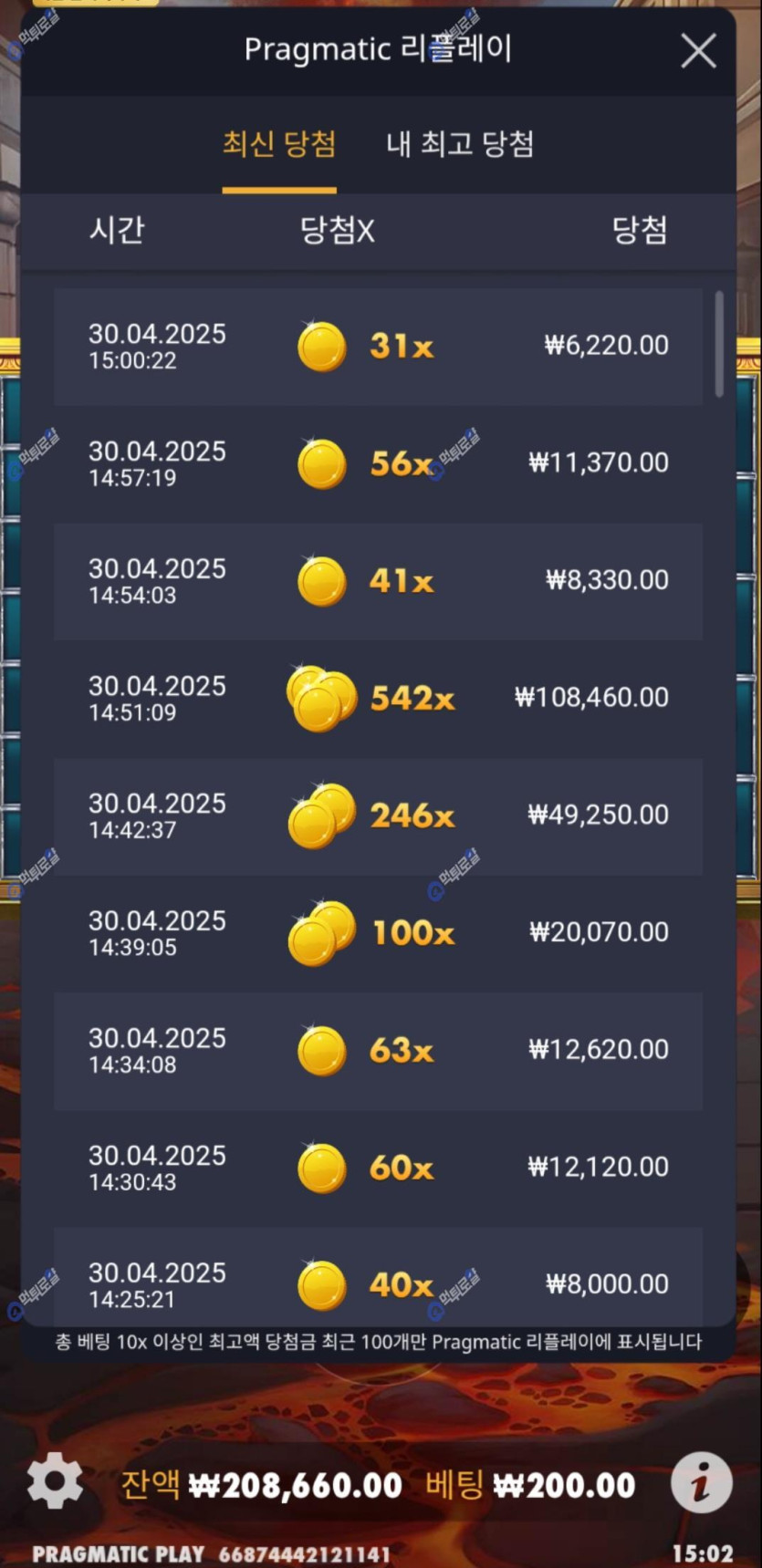Viewport: 762px width, 1568px height.
Task: Open the 63x replay from 14:34:08
Action: point(378,1051)
